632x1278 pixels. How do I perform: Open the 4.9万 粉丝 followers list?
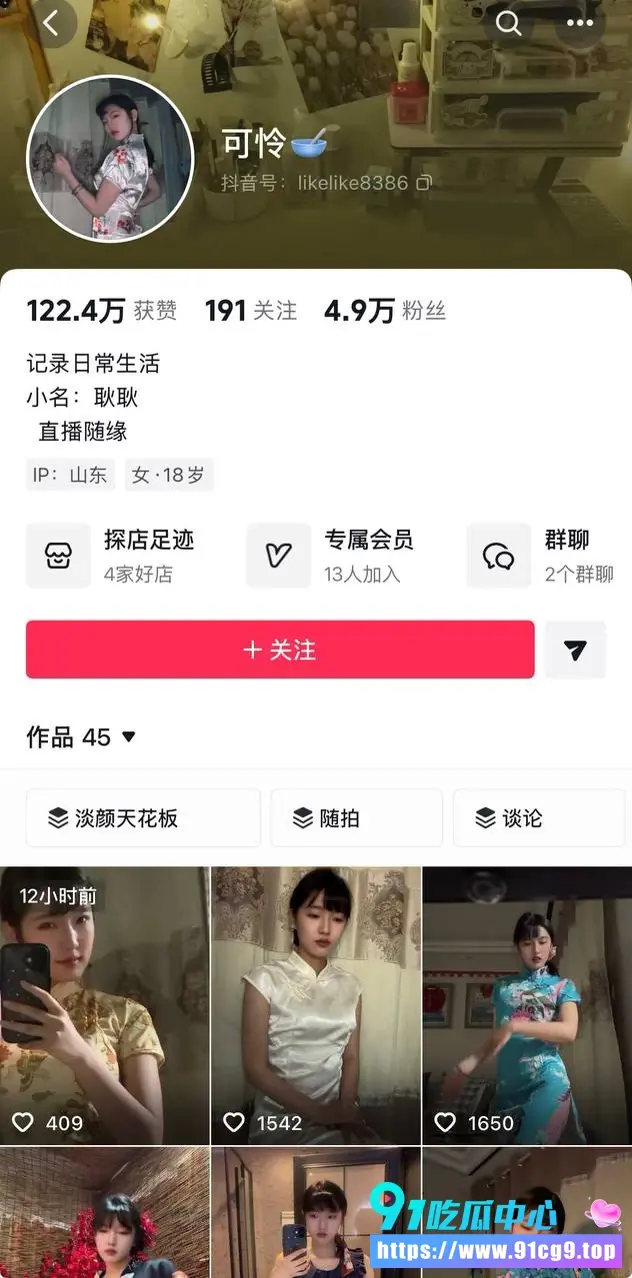pos(385,311)
